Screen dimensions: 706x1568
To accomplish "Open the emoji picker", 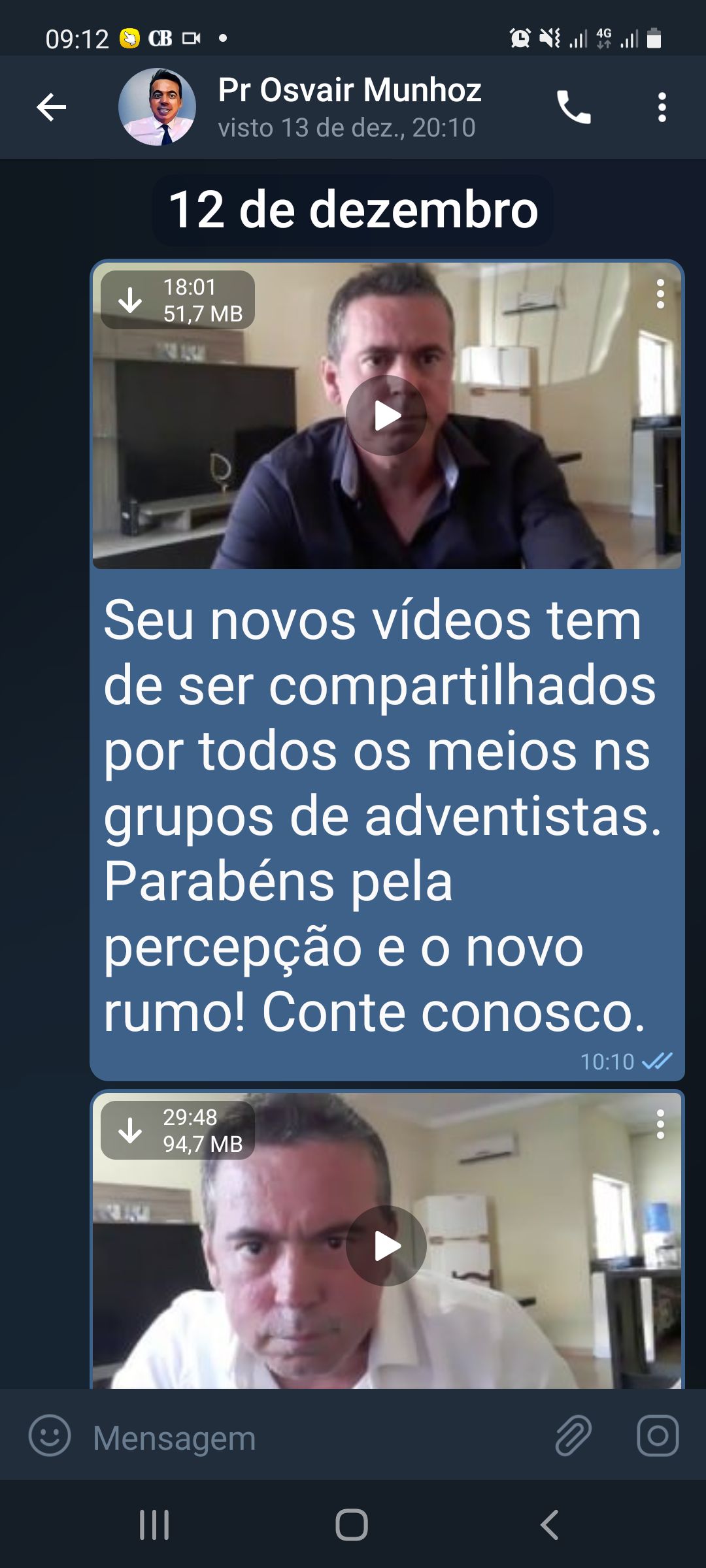I will [50, 1435].
